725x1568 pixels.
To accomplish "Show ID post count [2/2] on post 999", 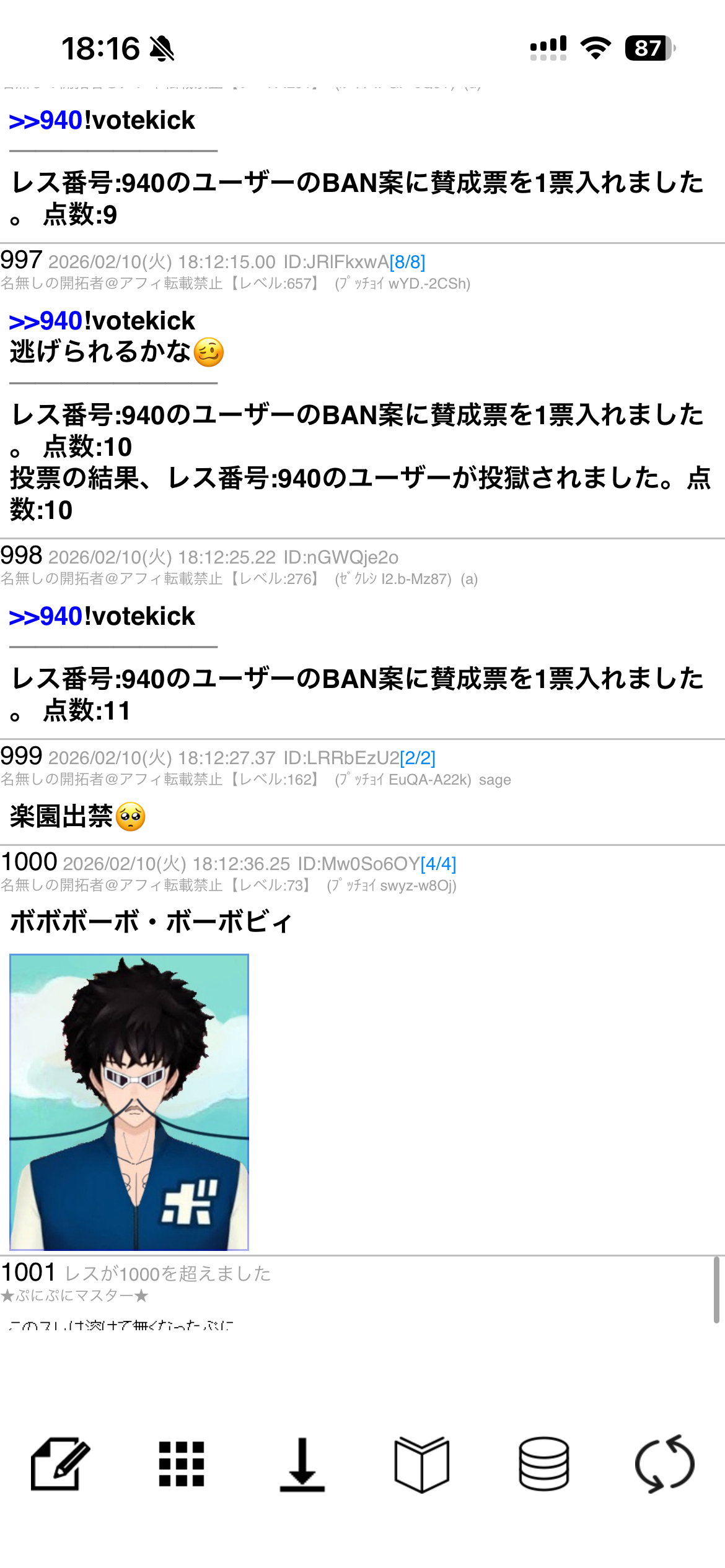I will point(418,758).
